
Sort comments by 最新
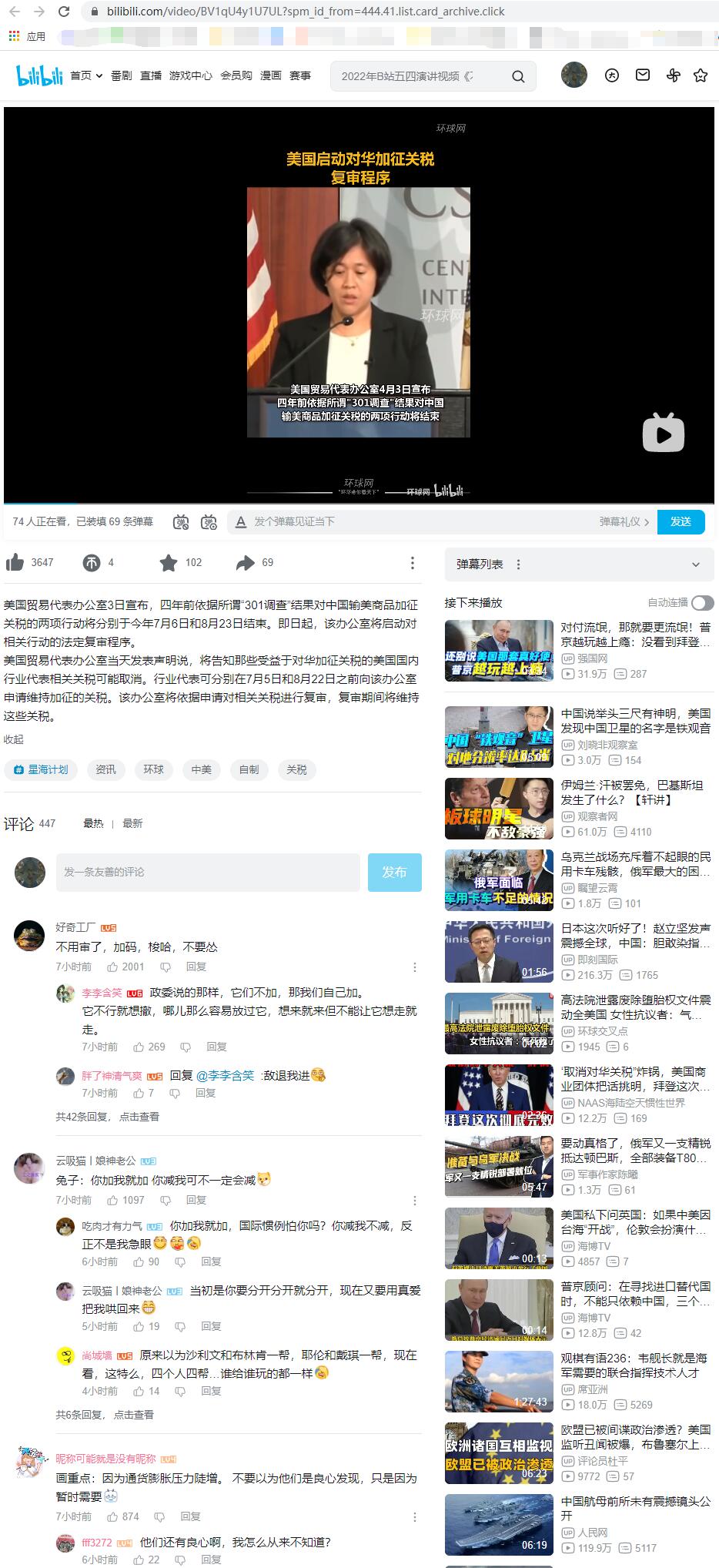(x=132, y=823)
